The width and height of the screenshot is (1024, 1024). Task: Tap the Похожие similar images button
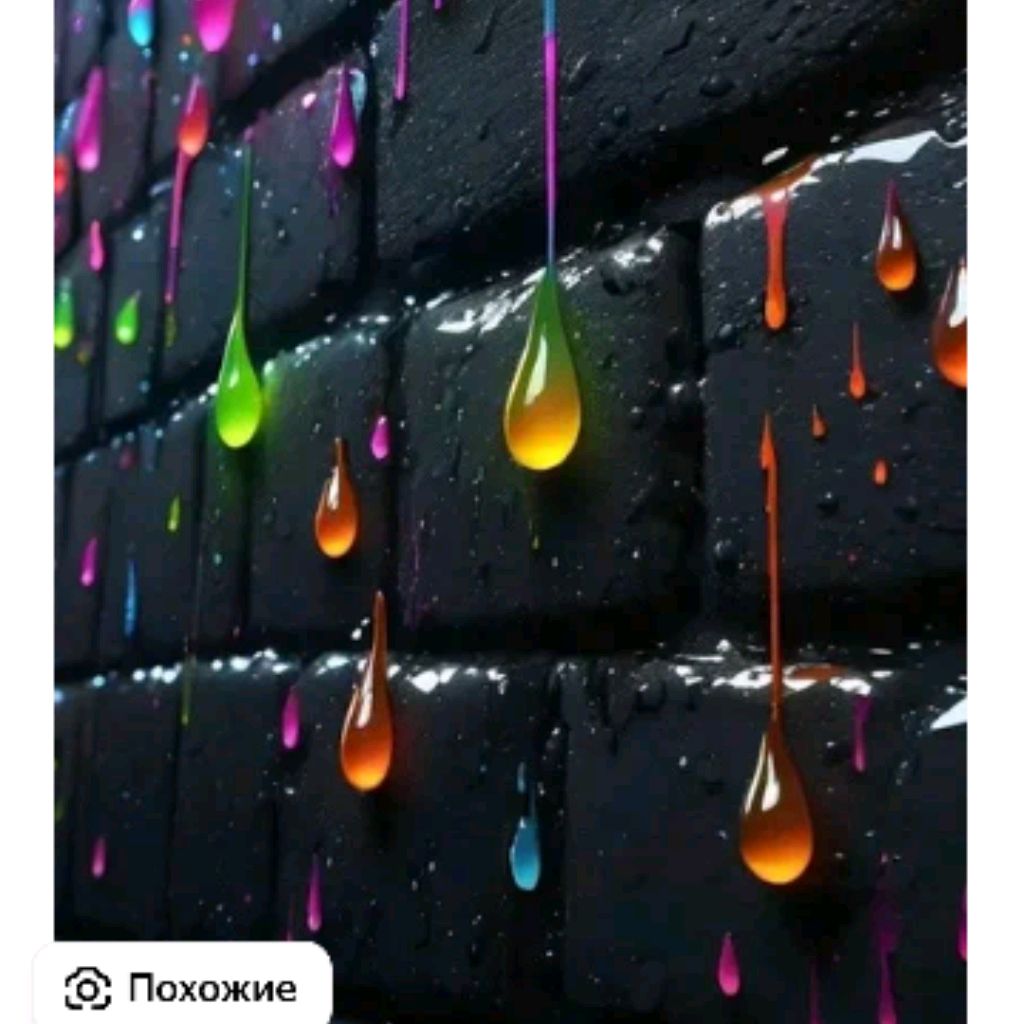182,988
